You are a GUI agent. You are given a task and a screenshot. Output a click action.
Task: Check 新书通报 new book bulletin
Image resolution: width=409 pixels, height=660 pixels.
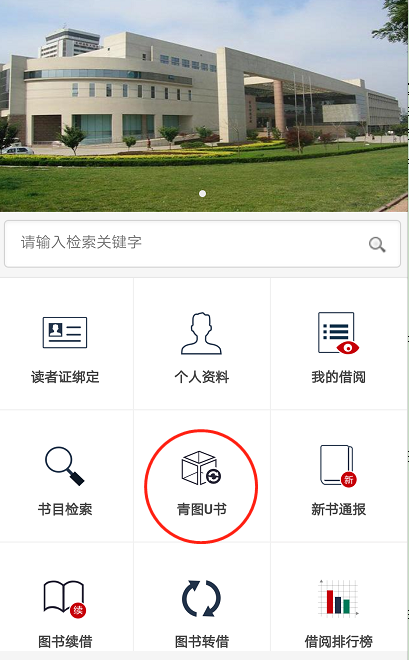339,476
